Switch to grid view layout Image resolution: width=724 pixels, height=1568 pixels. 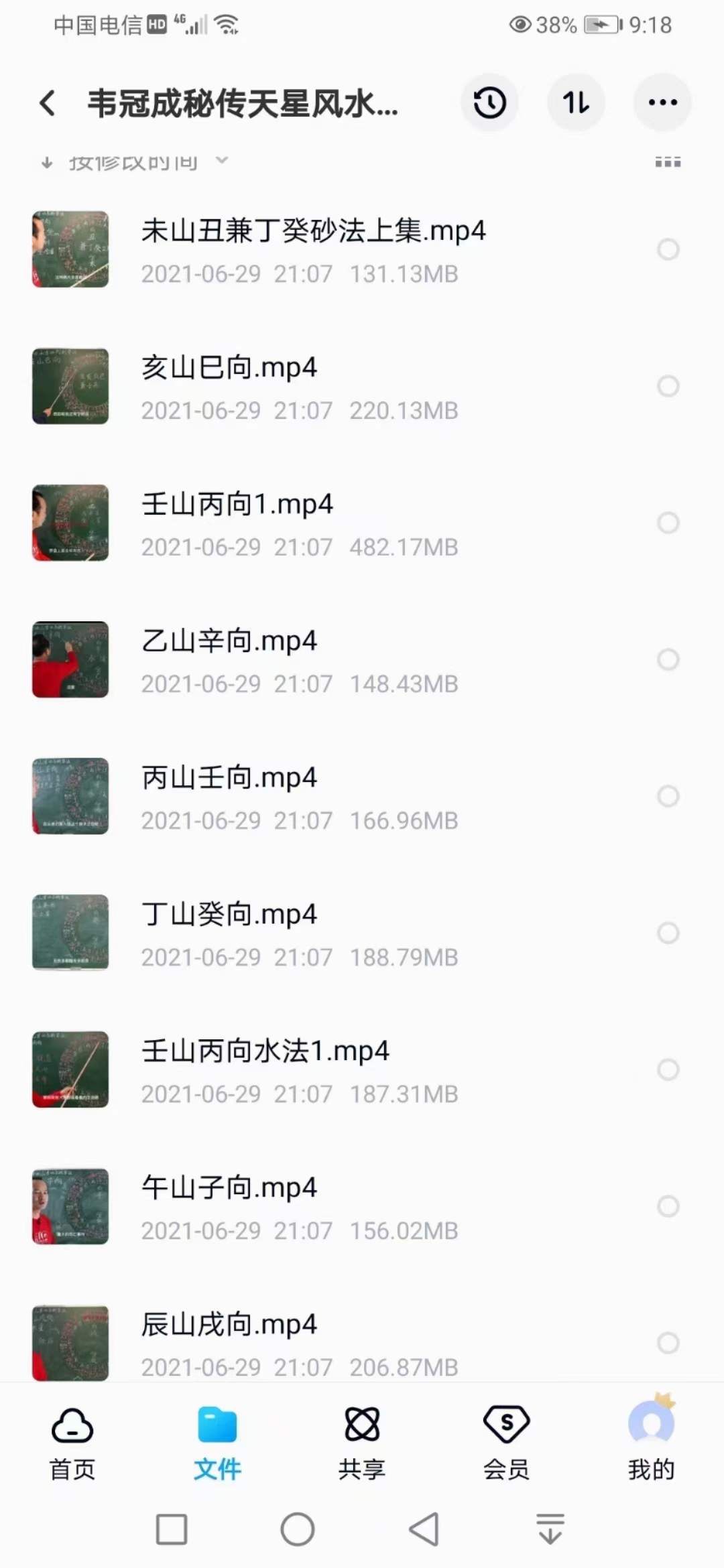[x=666, y=161]
